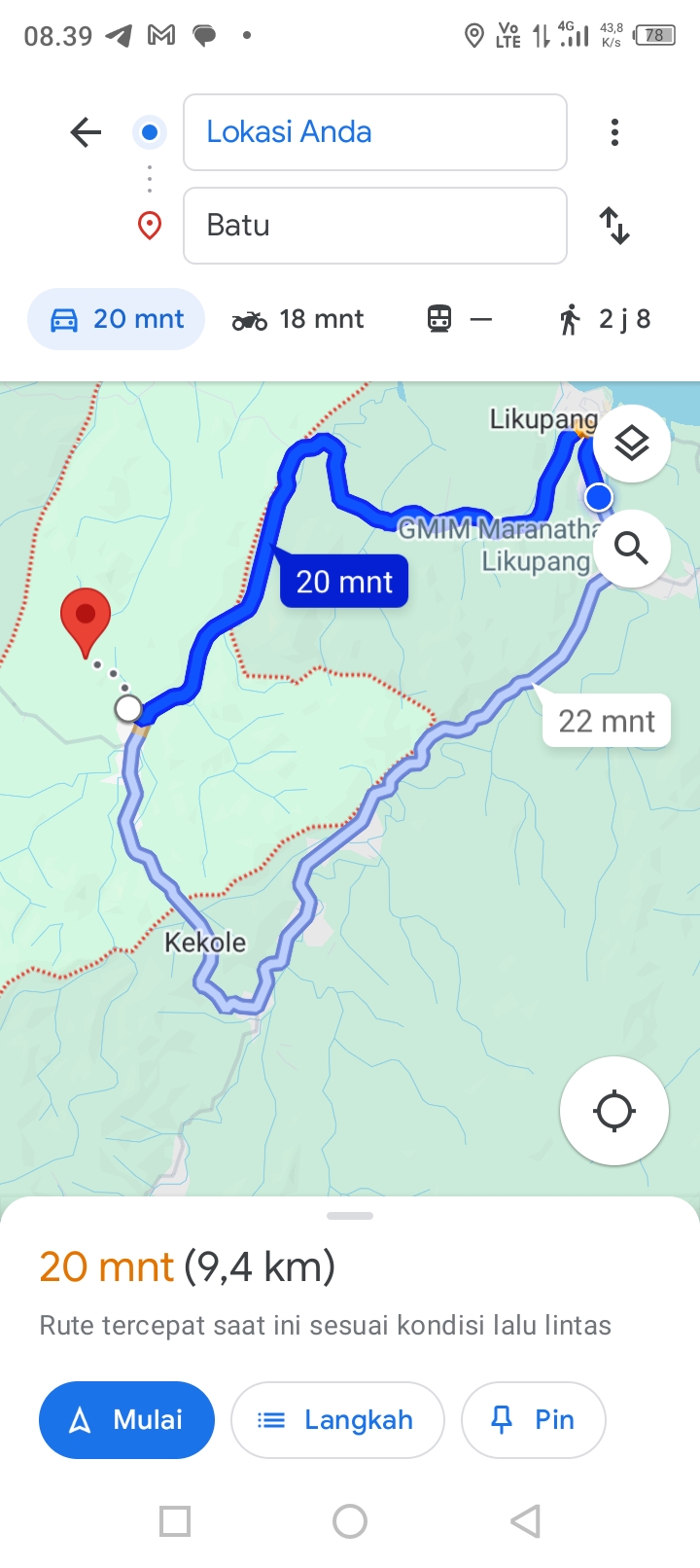Select car travel mode 20 mnt

pos(117,319)
